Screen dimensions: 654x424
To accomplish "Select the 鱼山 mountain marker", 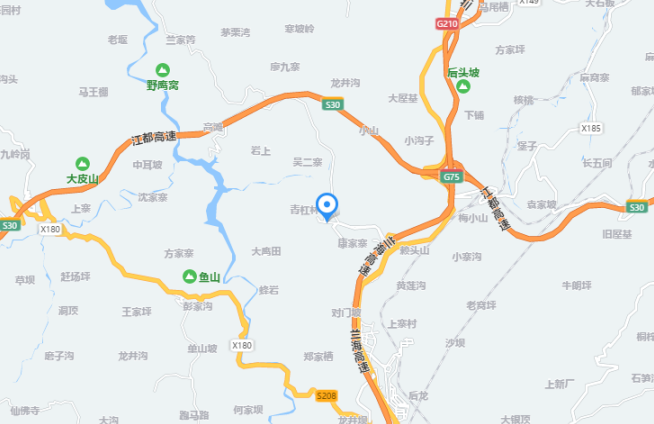I will pos(188,275).
